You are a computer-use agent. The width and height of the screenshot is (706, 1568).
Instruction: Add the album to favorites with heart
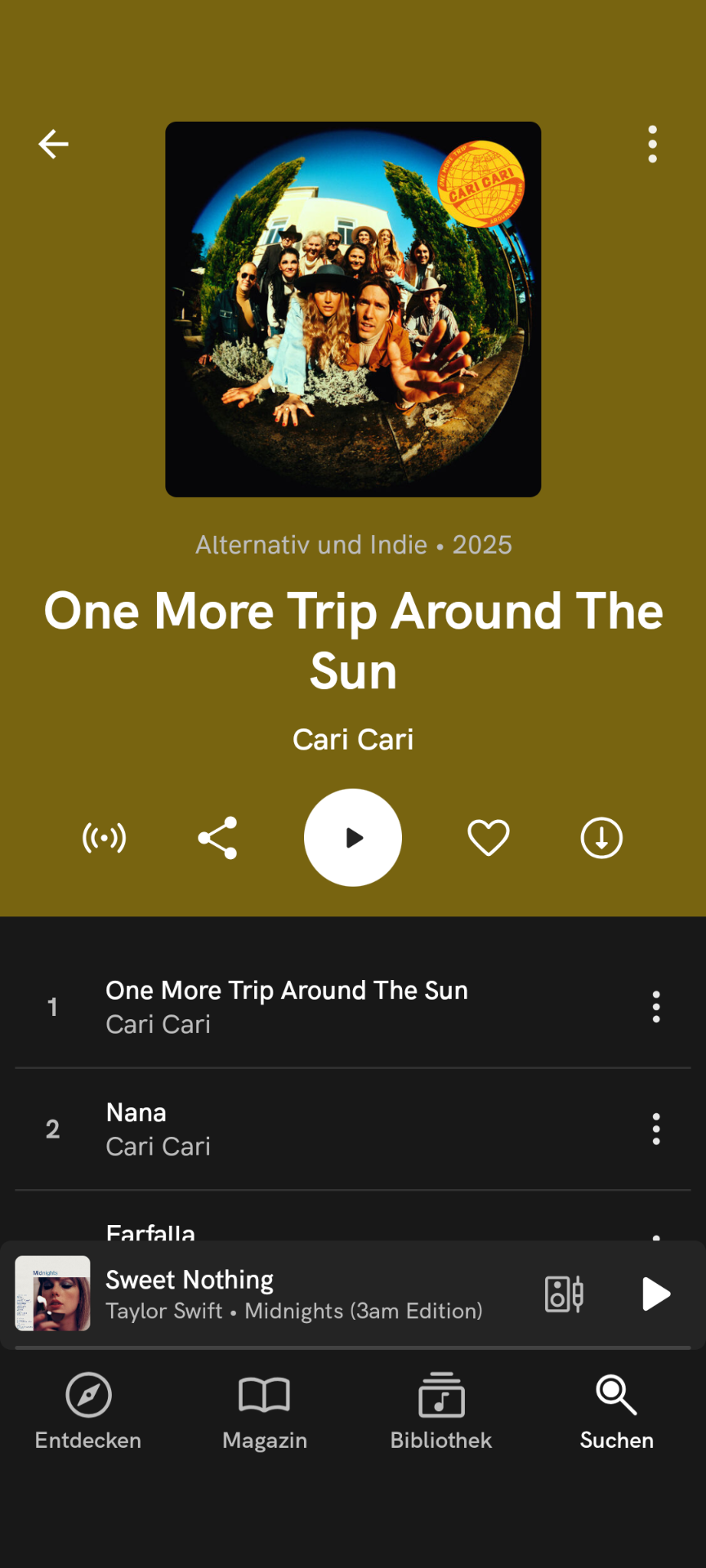coord(488,838)
